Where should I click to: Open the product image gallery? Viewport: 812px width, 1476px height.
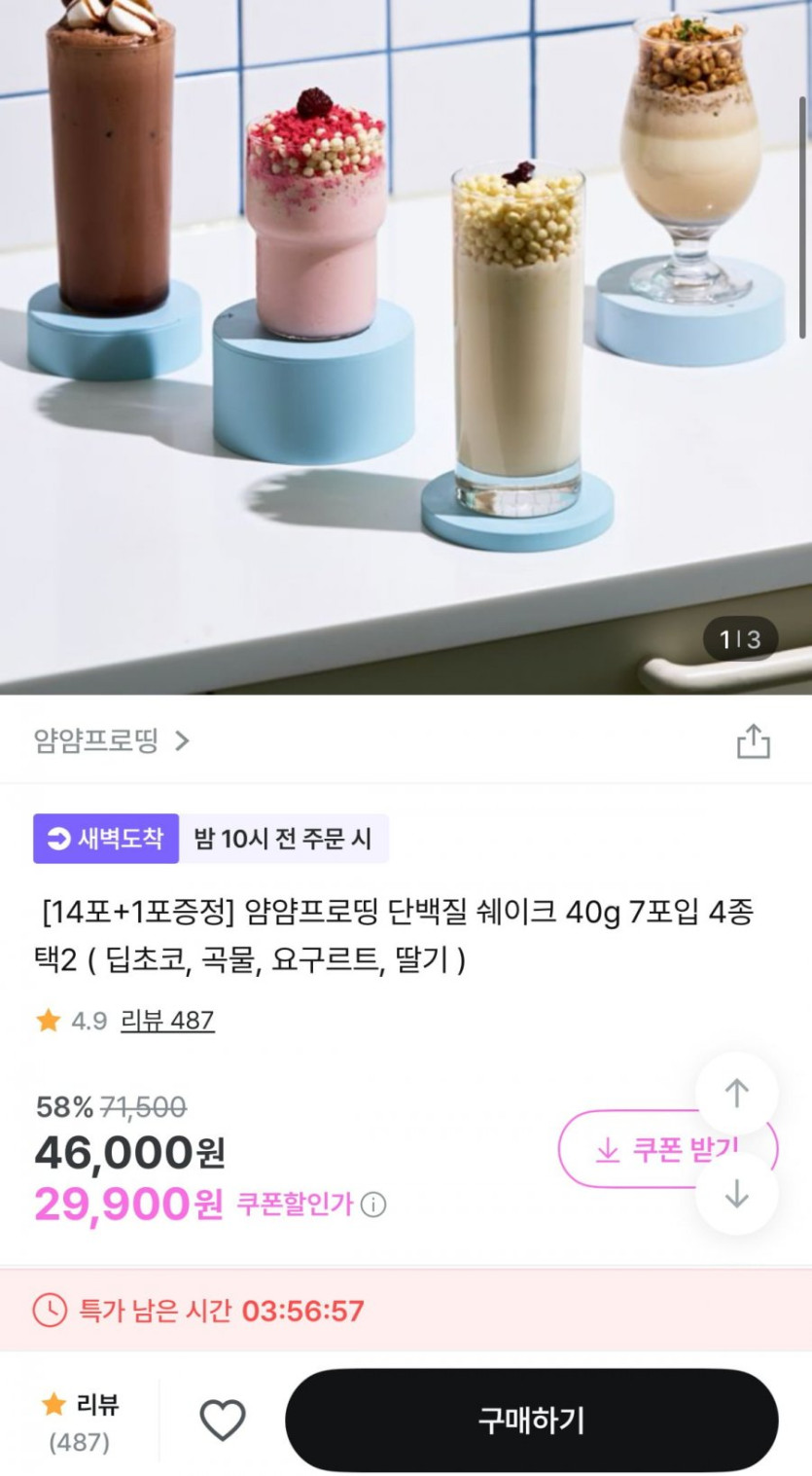point(406,341)
